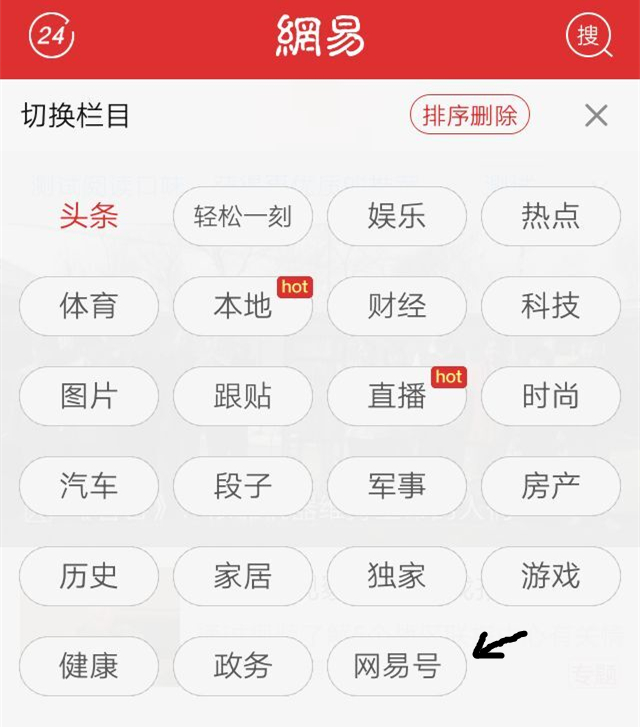640x727 pixels.
Task: Close the 切换栏目 panel
Action: (596, 115)
